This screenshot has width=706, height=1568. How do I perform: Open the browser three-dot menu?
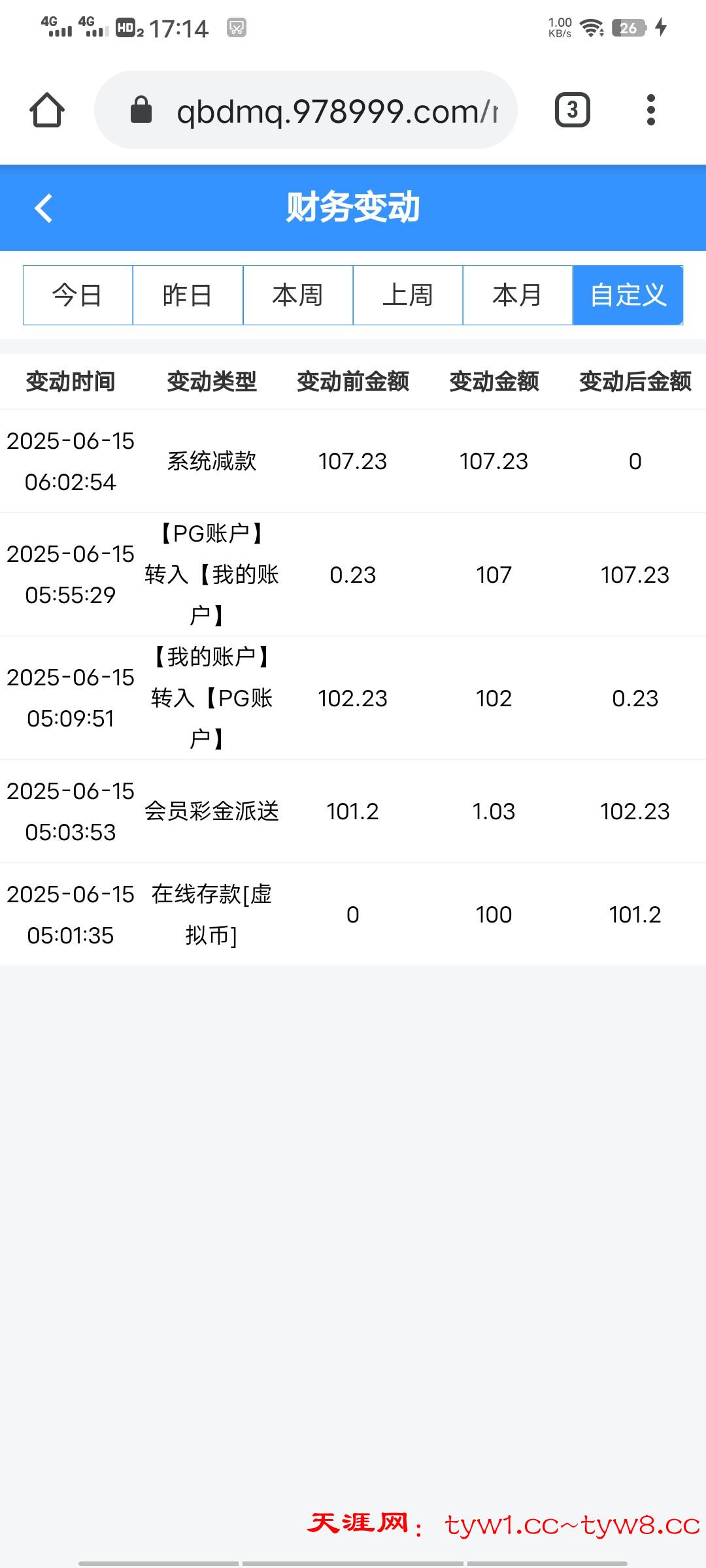pos(650,110)
